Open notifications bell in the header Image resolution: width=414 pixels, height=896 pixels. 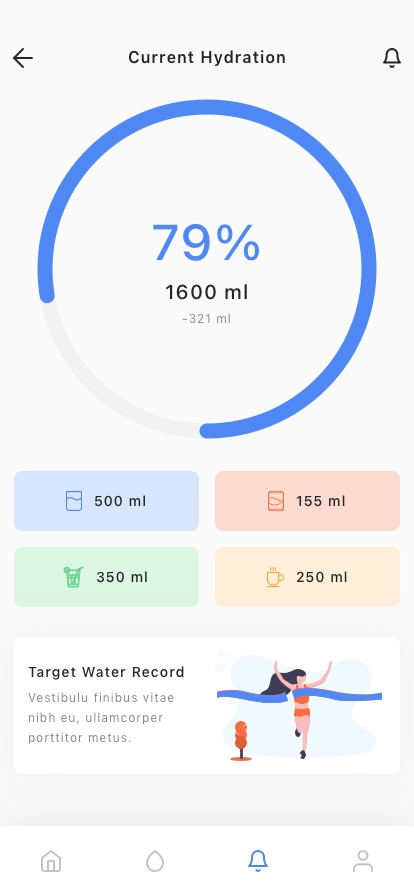pyautogui.click(x=392, y=58)
